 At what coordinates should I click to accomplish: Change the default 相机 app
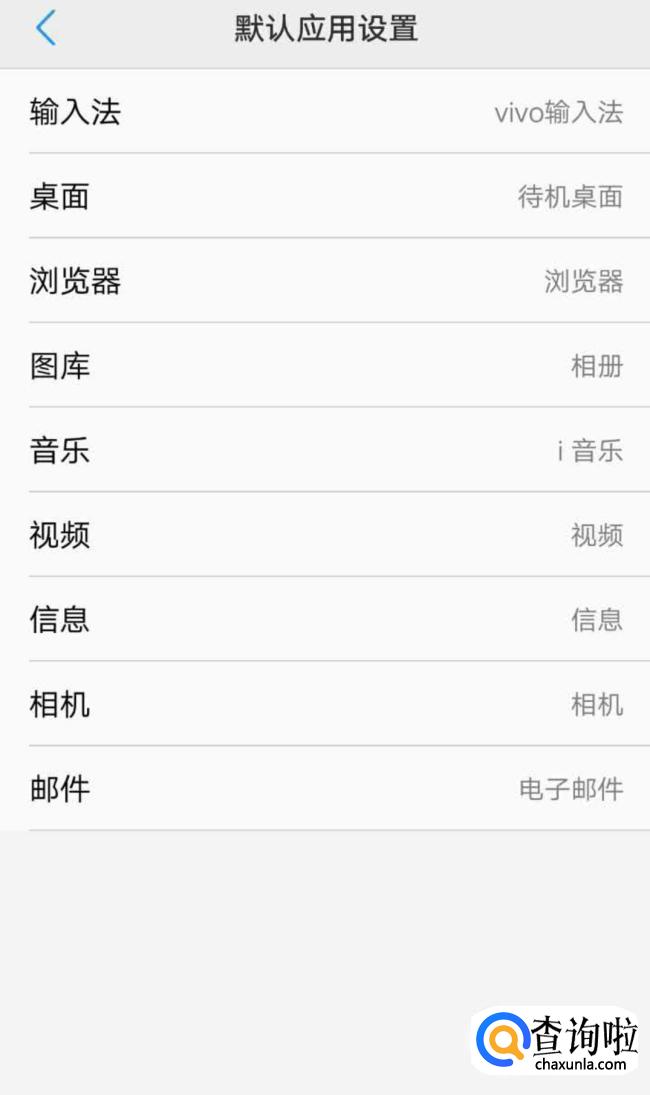point(325,704)
